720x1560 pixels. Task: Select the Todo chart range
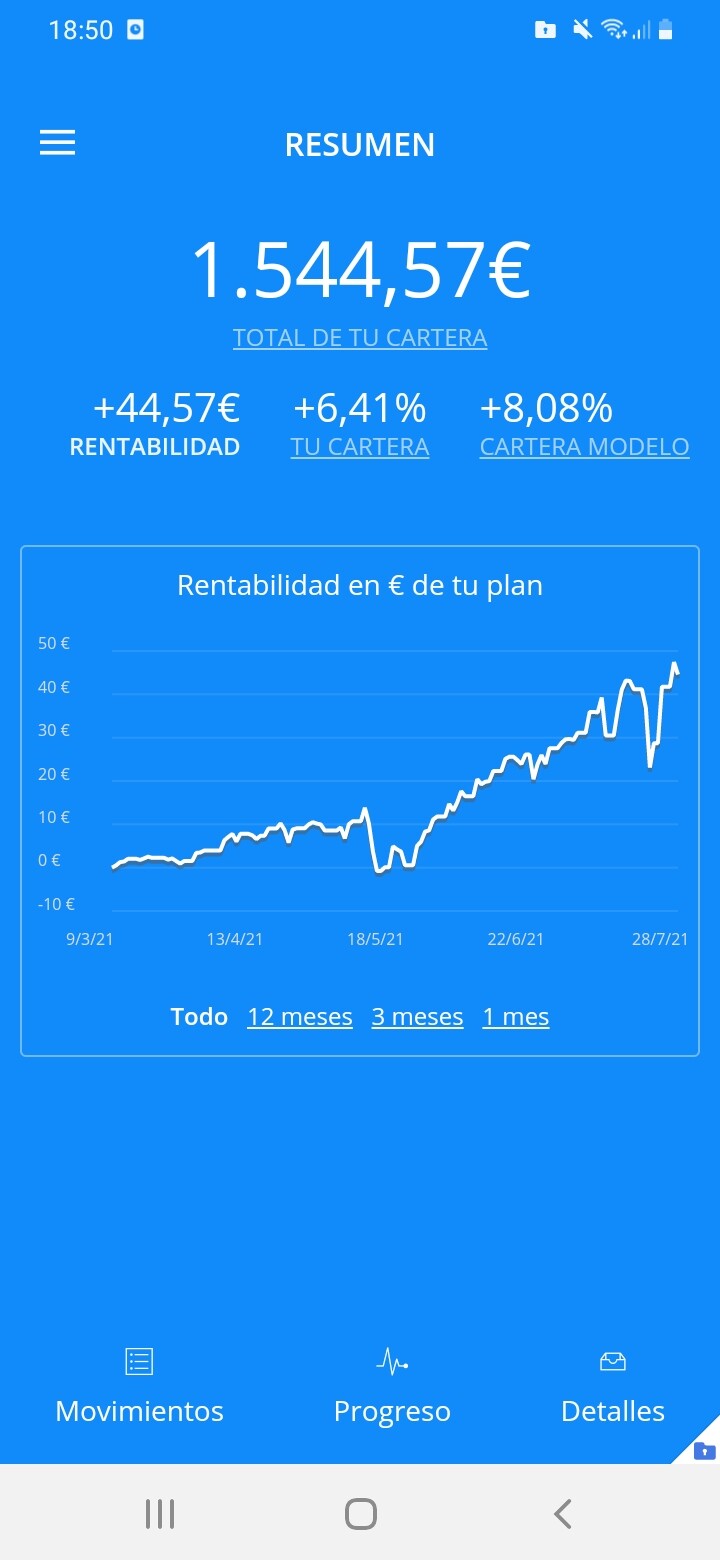[x=199, y=1017]
